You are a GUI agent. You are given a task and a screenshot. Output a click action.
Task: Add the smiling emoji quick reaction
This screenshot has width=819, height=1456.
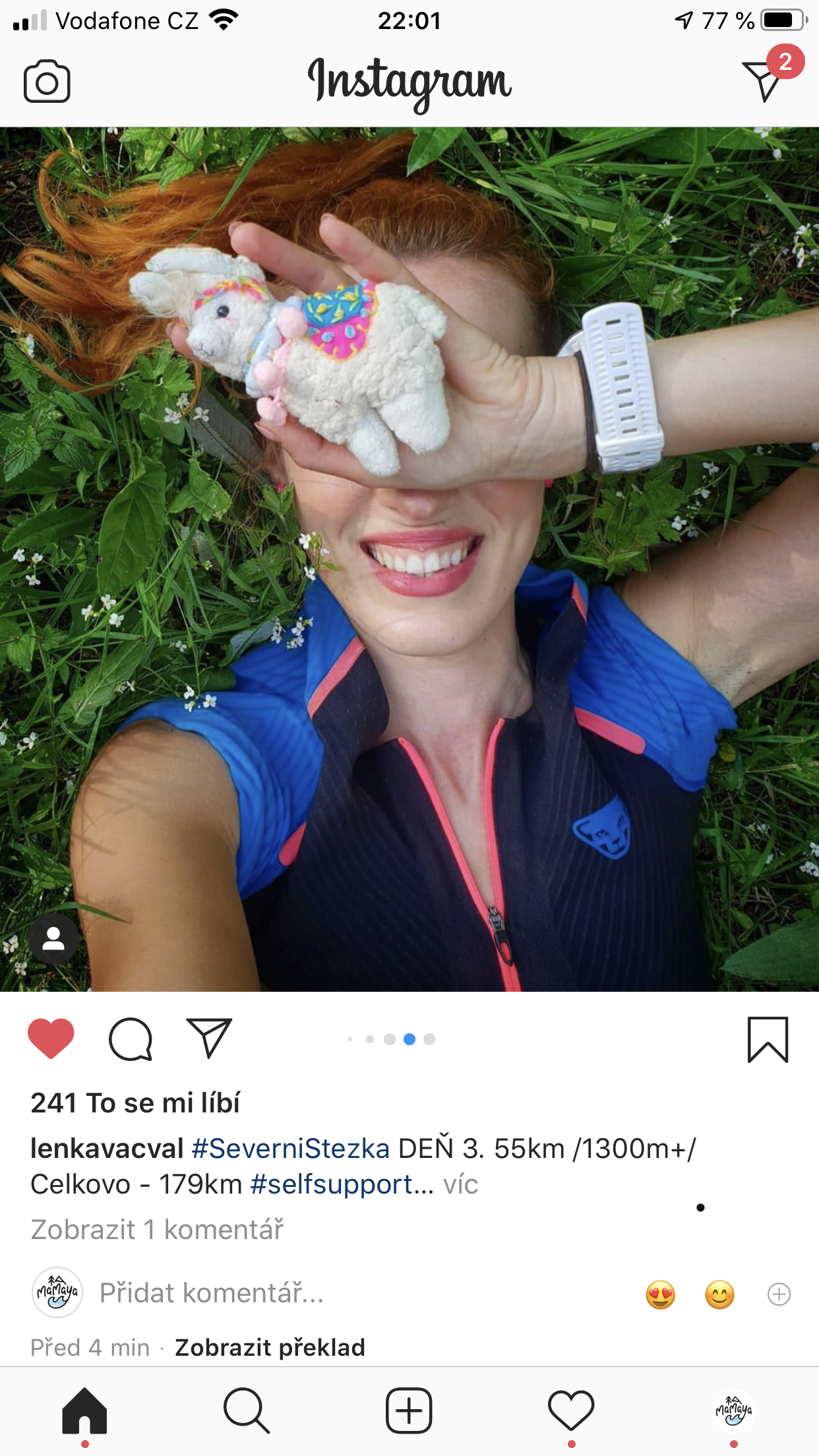tap(719, 1294)
